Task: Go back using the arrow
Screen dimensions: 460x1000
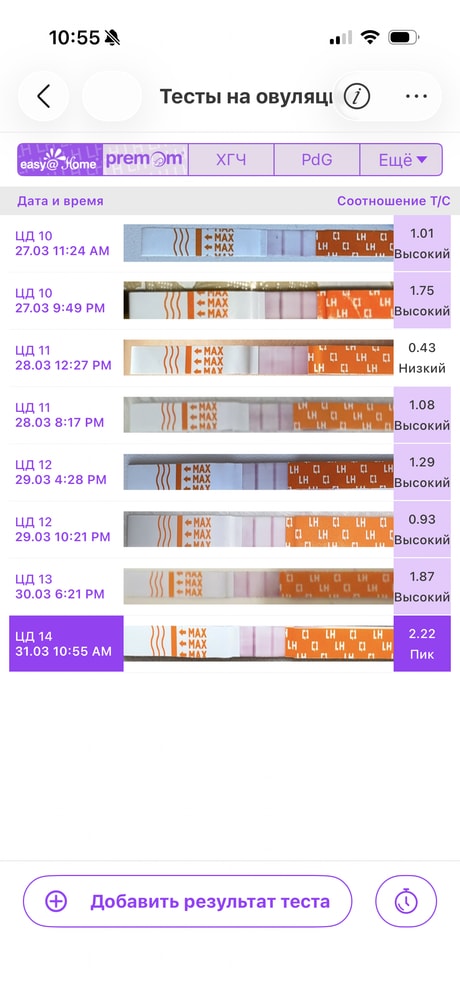Action: coord(43,96)
